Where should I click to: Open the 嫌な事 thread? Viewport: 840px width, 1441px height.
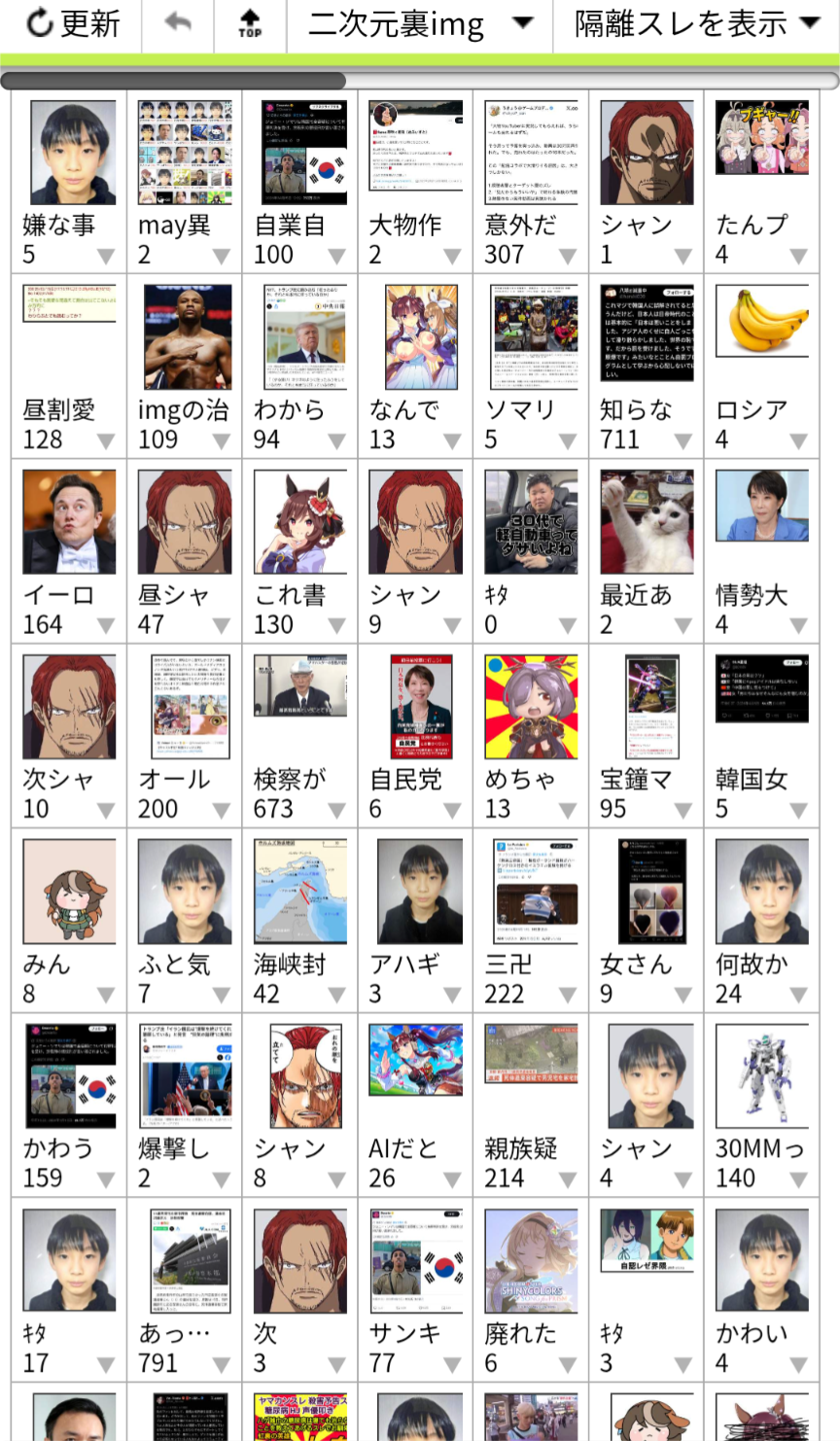pos(69,153)
